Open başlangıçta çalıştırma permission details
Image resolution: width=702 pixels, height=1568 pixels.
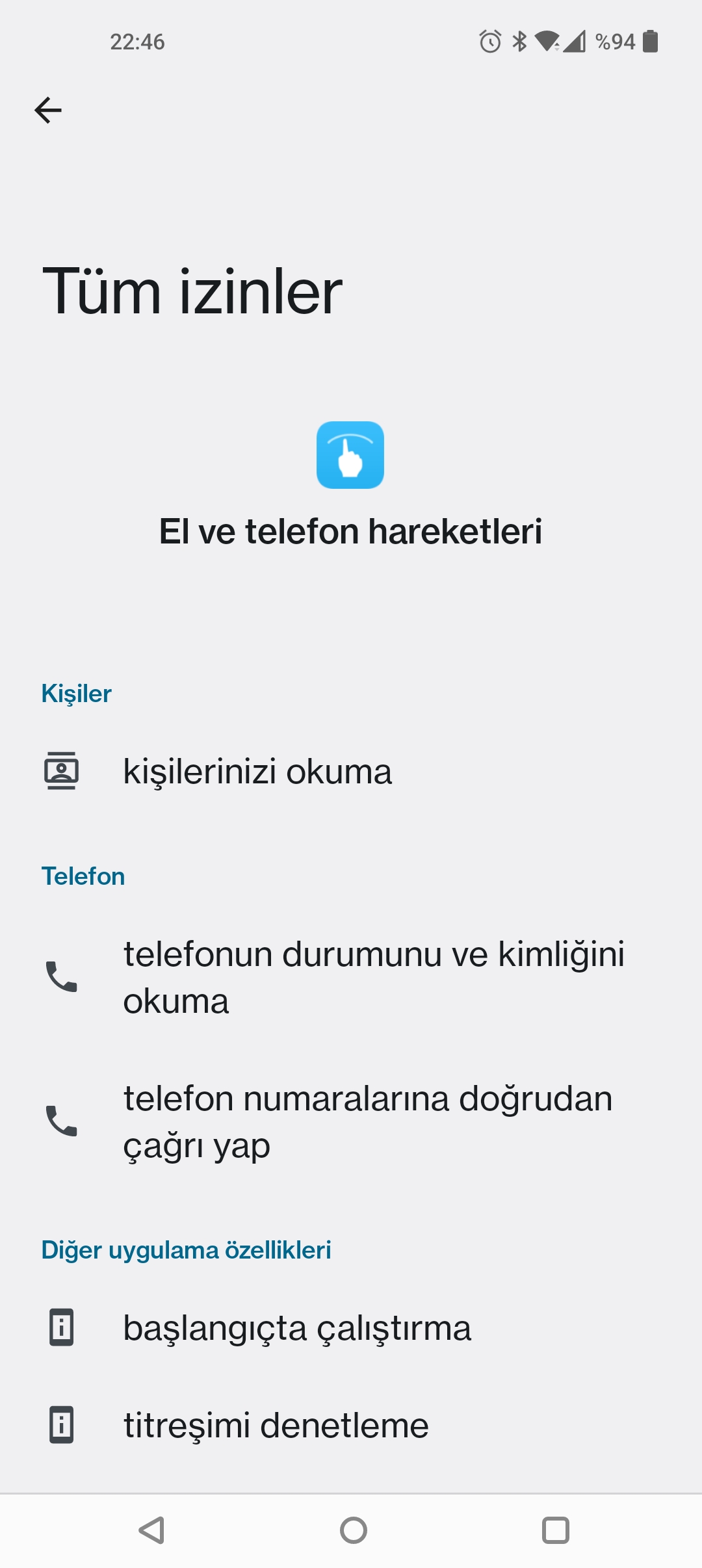(351, 1327)
